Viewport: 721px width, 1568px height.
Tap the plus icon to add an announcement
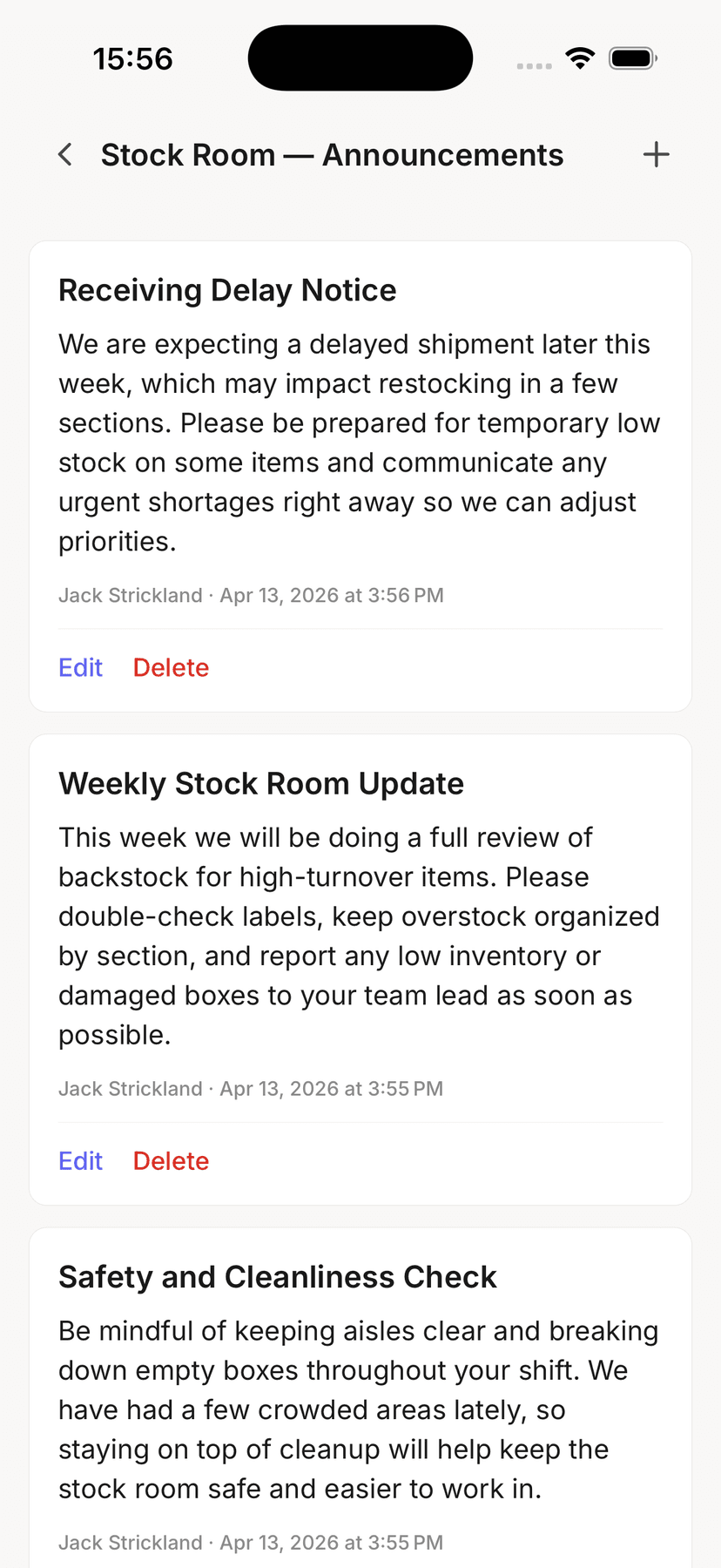pyautogui.click(x=656, y=153)
